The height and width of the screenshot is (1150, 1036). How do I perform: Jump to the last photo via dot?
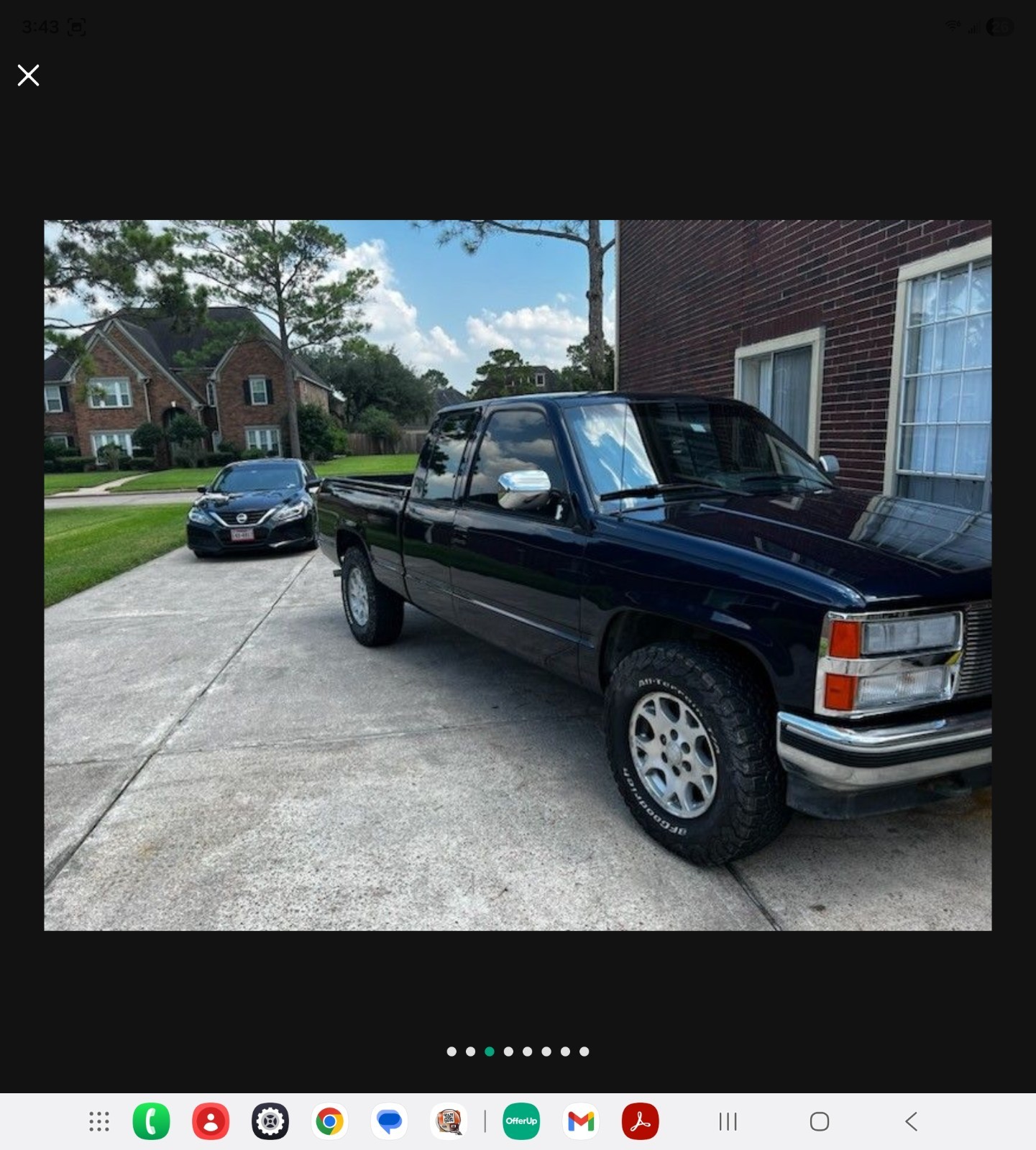(583, 1051)
